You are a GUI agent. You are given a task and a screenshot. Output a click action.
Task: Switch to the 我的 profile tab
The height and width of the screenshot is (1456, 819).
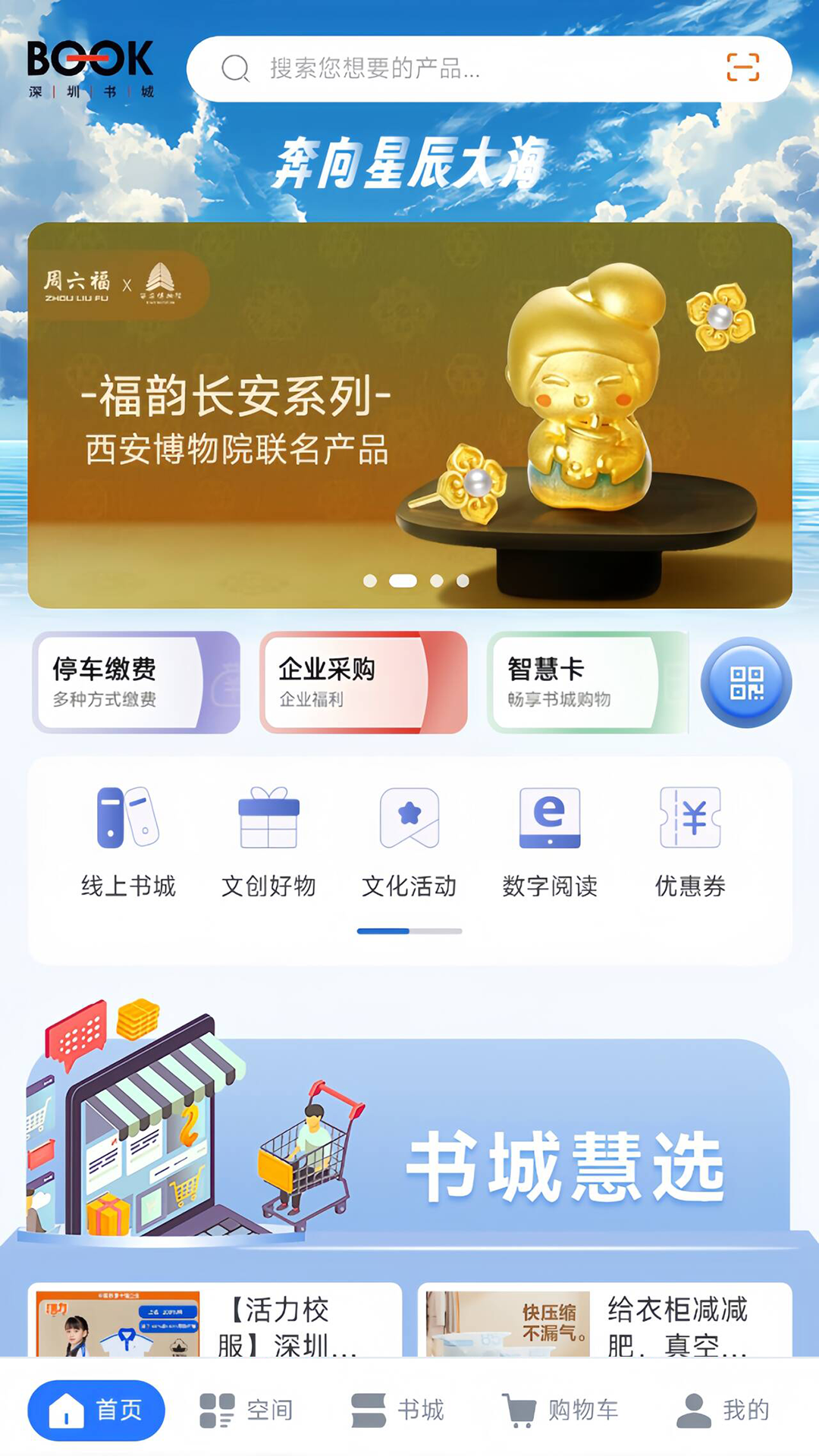[723, 1410]
